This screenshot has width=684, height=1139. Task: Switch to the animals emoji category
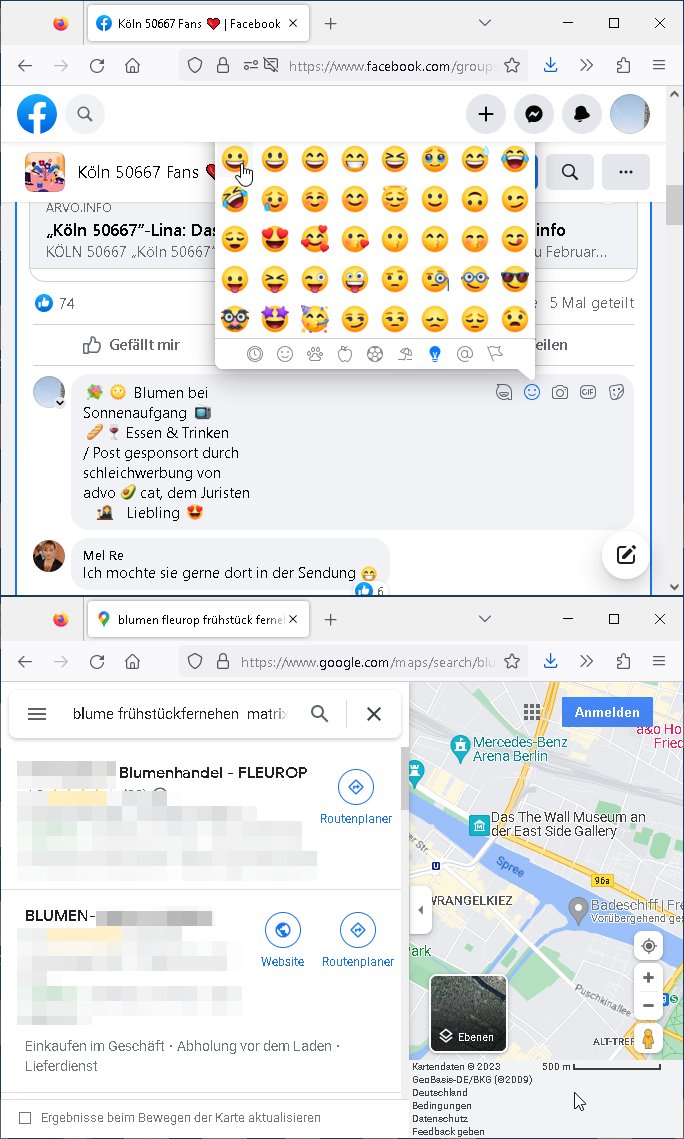pyautogui.click(x=314, y=354)
